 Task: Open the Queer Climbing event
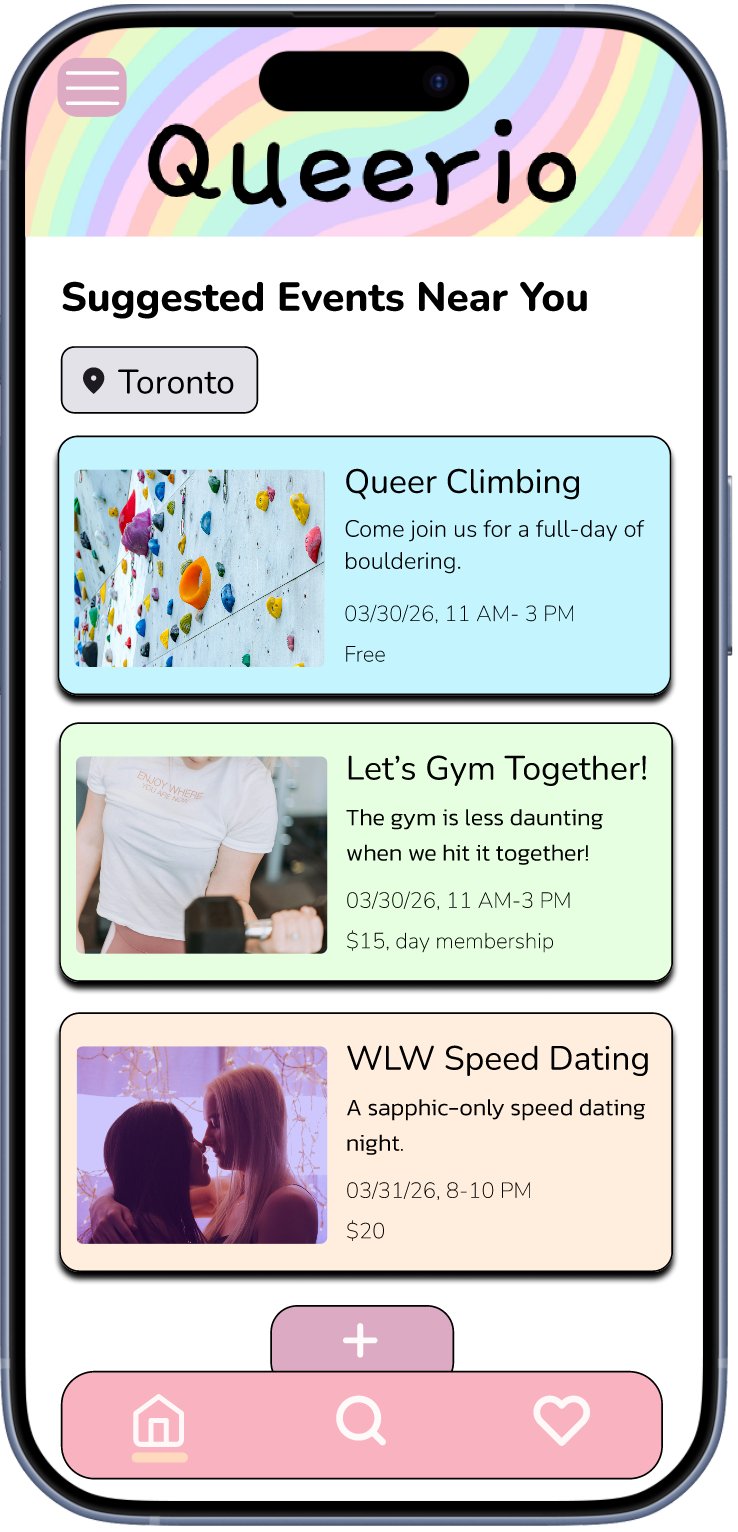[x=463, y=482]
